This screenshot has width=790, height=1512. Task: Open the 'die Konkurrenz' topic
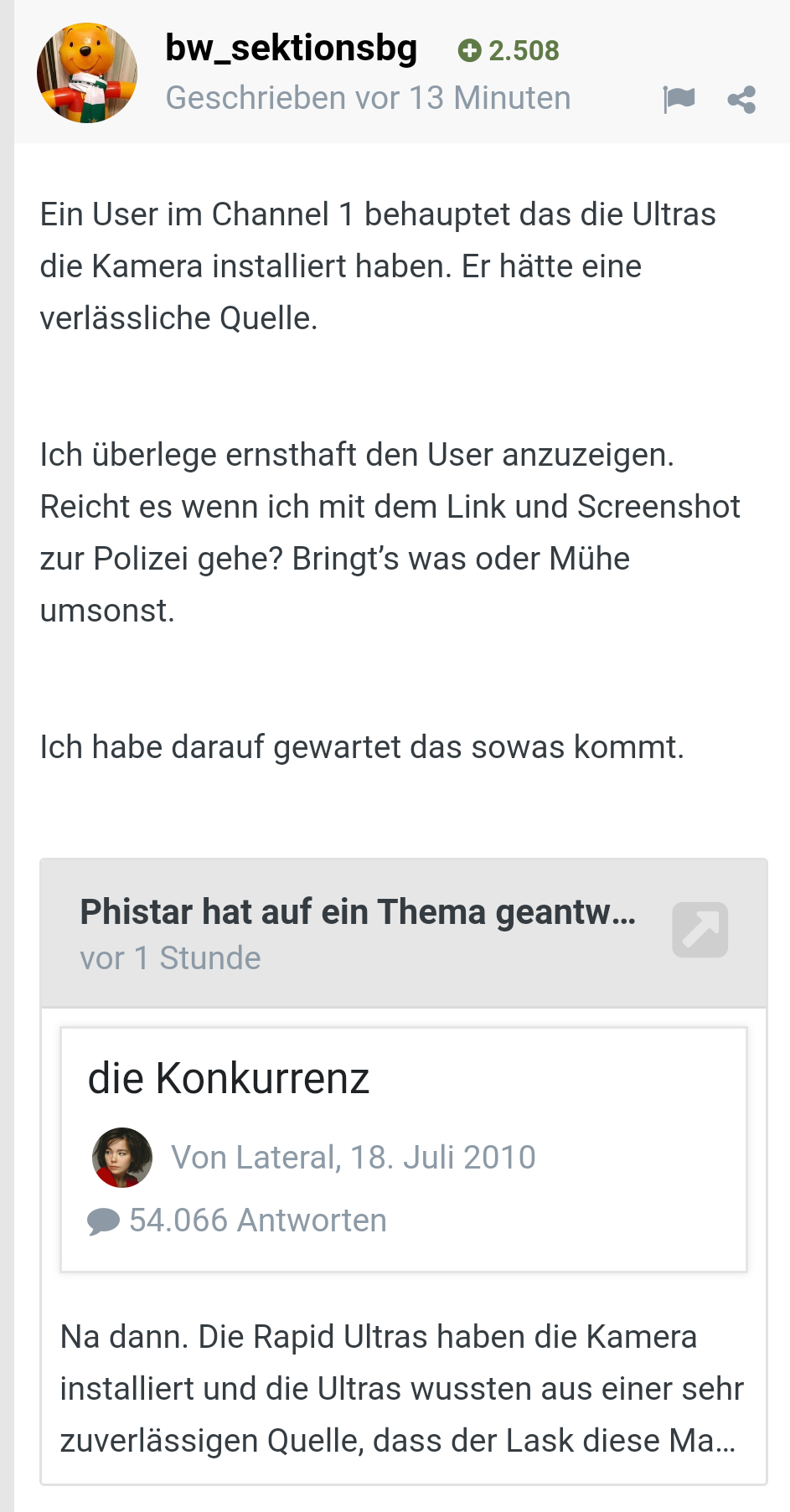(229, 1078)
